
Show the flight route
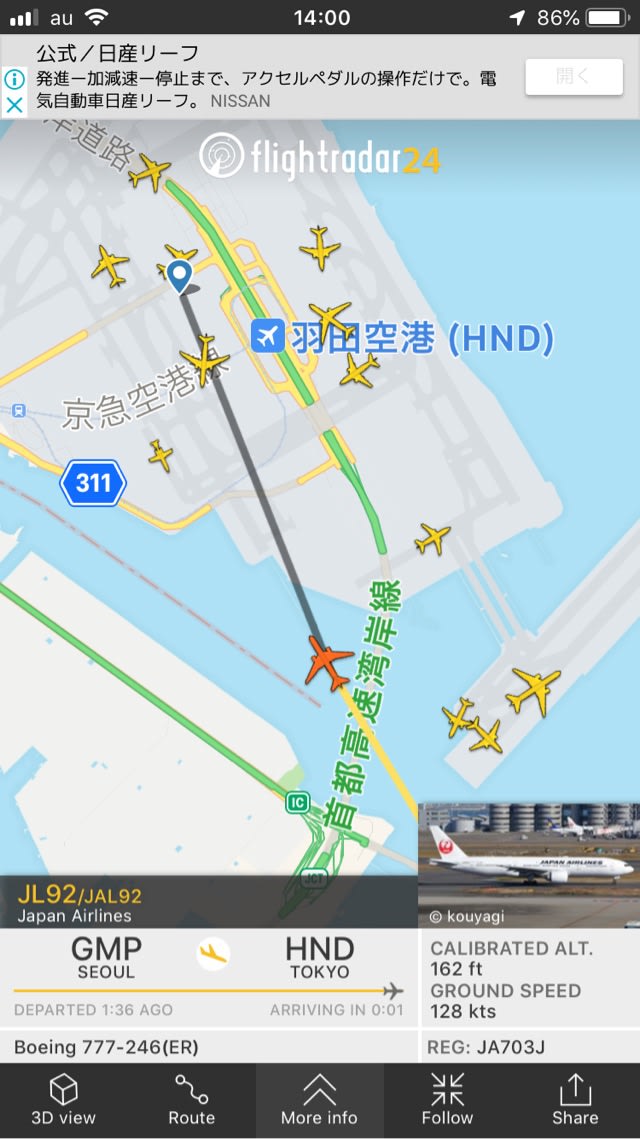(x=191, y=1100)
